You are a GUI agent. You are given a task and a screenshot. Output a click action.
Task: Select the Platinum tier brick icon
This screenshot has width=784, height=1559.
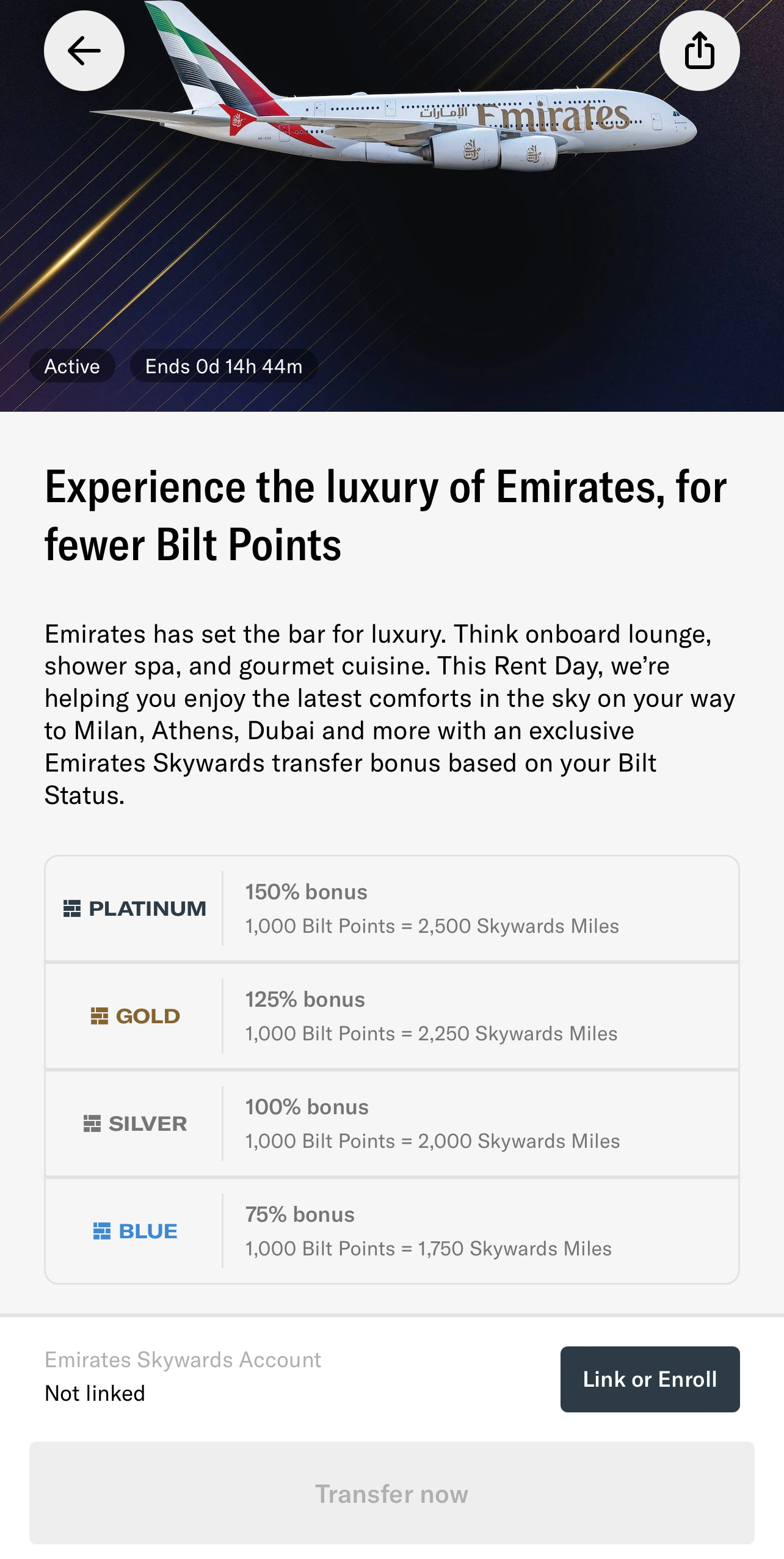pyautogui.click(x=71, y=908)
